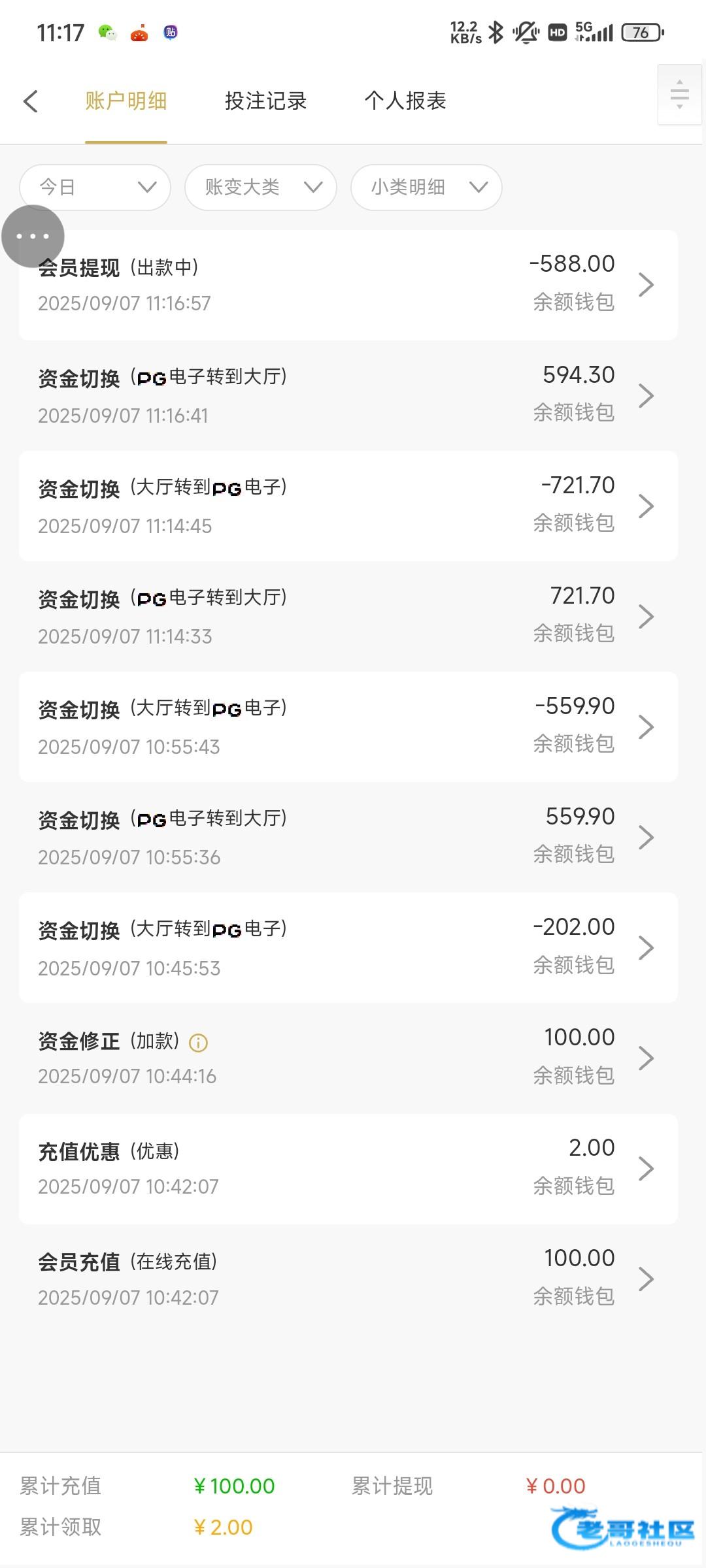The height and width of the screenshot is (1568, 706).
Task: Switch to the 投注记录 tab
Action: pyautogui.click(x=265, y=101)
